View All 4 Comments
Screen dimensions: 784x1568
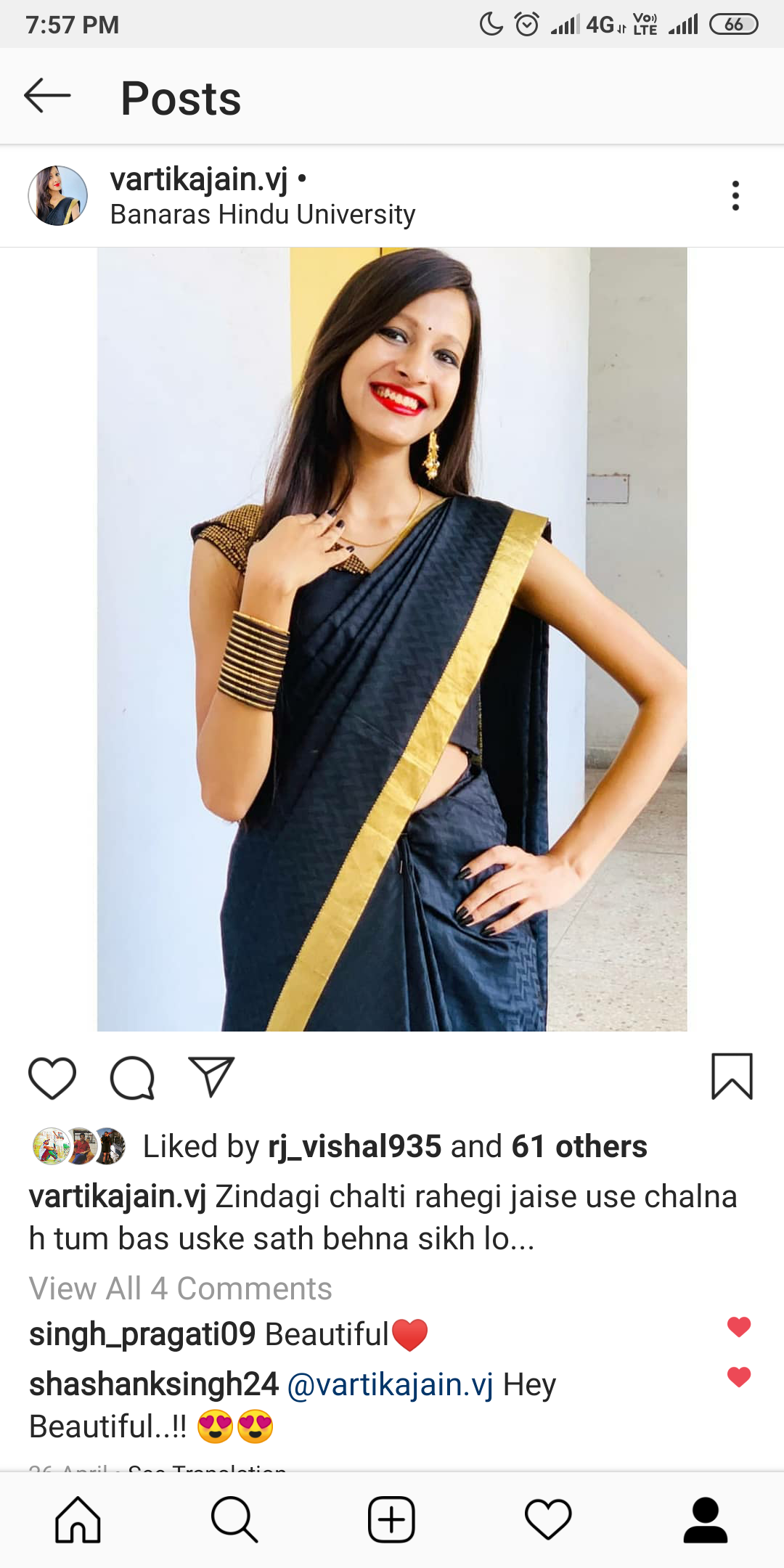[180, 1289]
